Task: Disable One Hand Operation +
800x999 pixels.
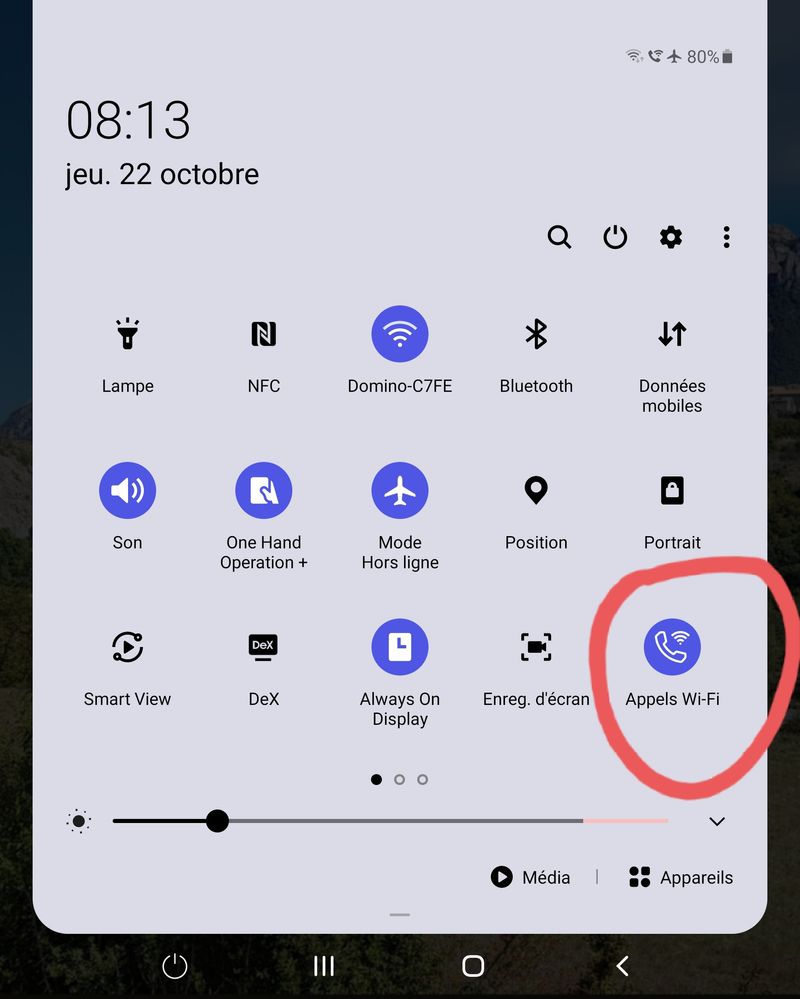Action: (264, 491)
